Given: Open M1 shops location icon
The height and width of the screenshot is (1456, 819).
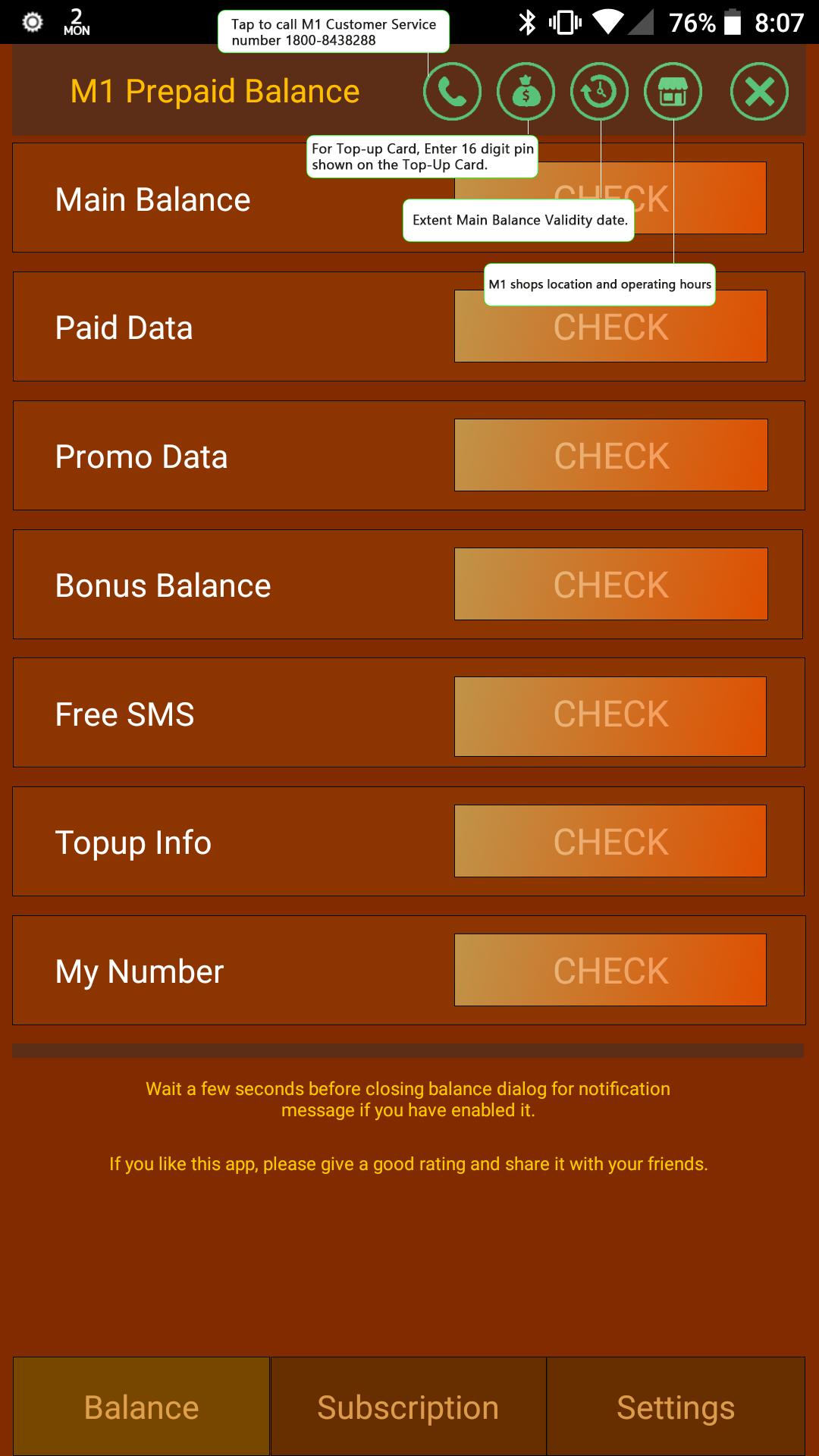Looking at the screenshot, I should (x=673, y=92).
